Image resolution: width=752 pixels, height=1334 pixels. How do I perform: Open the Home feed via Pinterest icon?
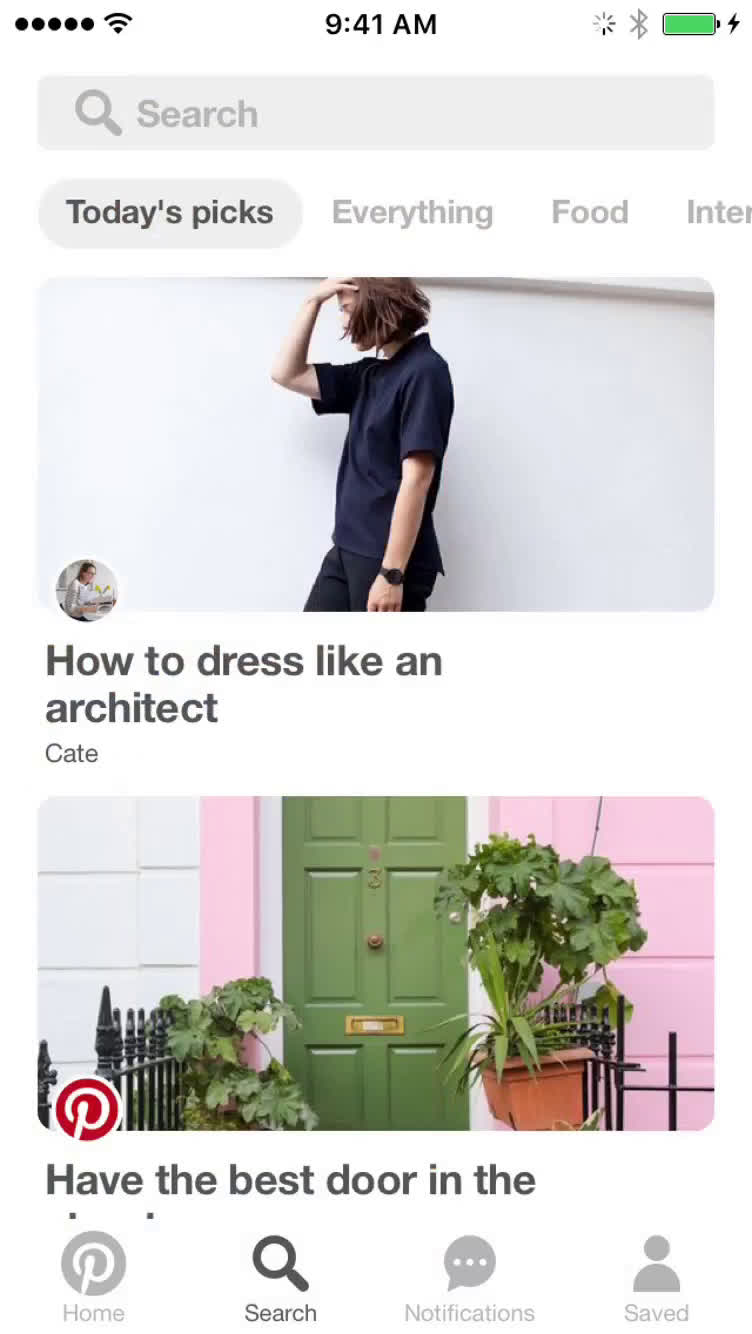coord(93,1264)
